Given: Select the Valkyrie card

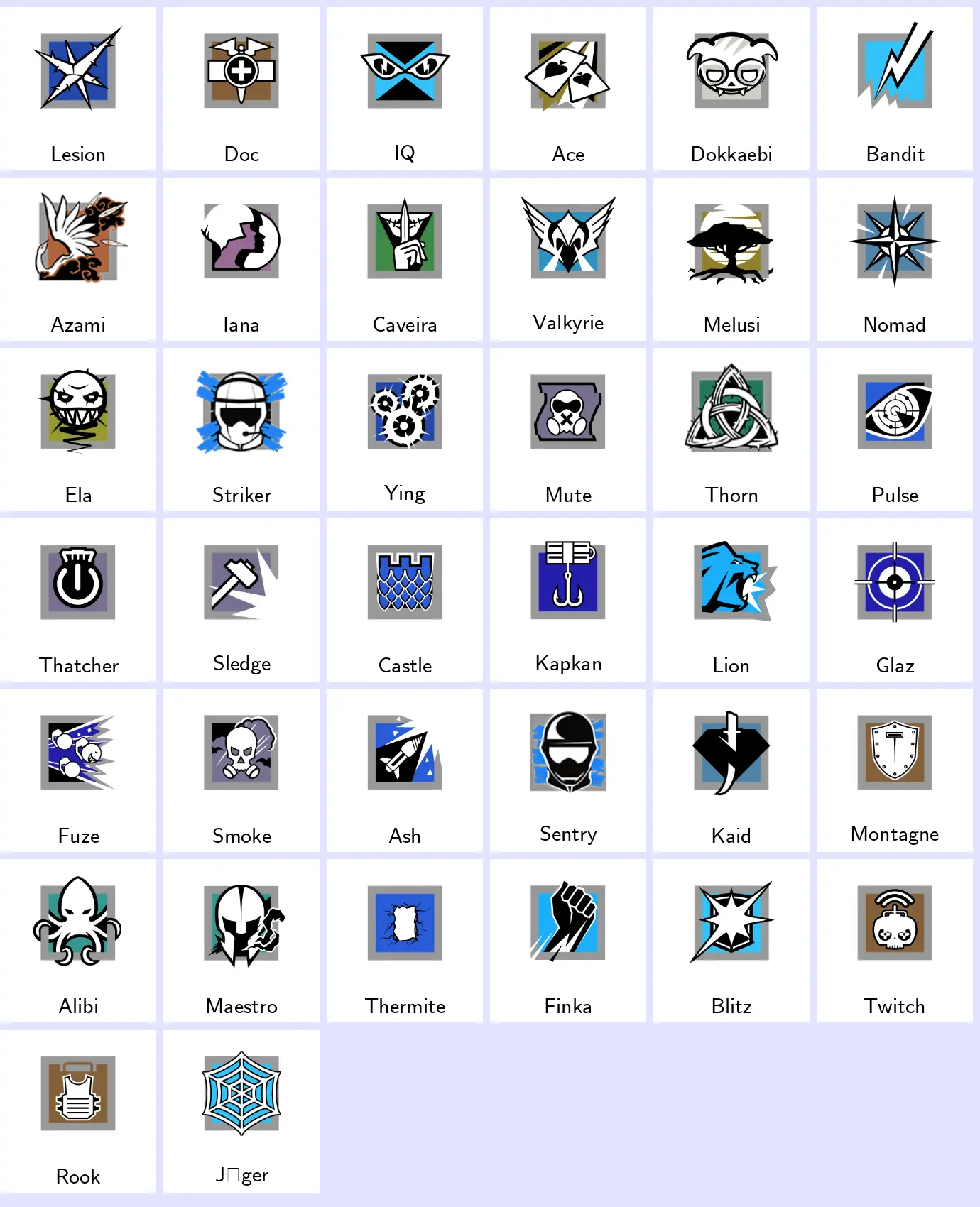Looking at the screenshot, I should click(568, 259).
